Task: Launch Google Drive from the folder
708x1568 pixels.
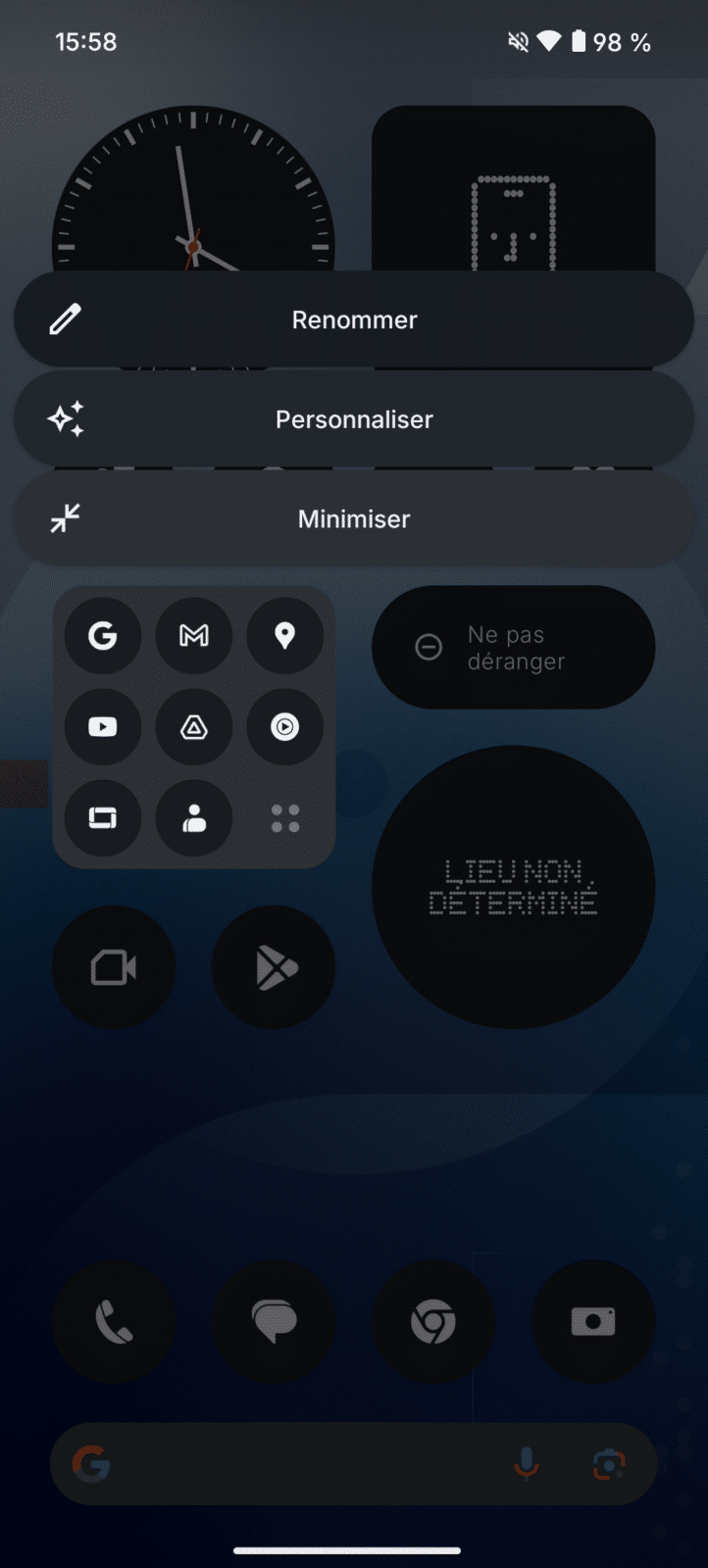Action: [194, 727]
